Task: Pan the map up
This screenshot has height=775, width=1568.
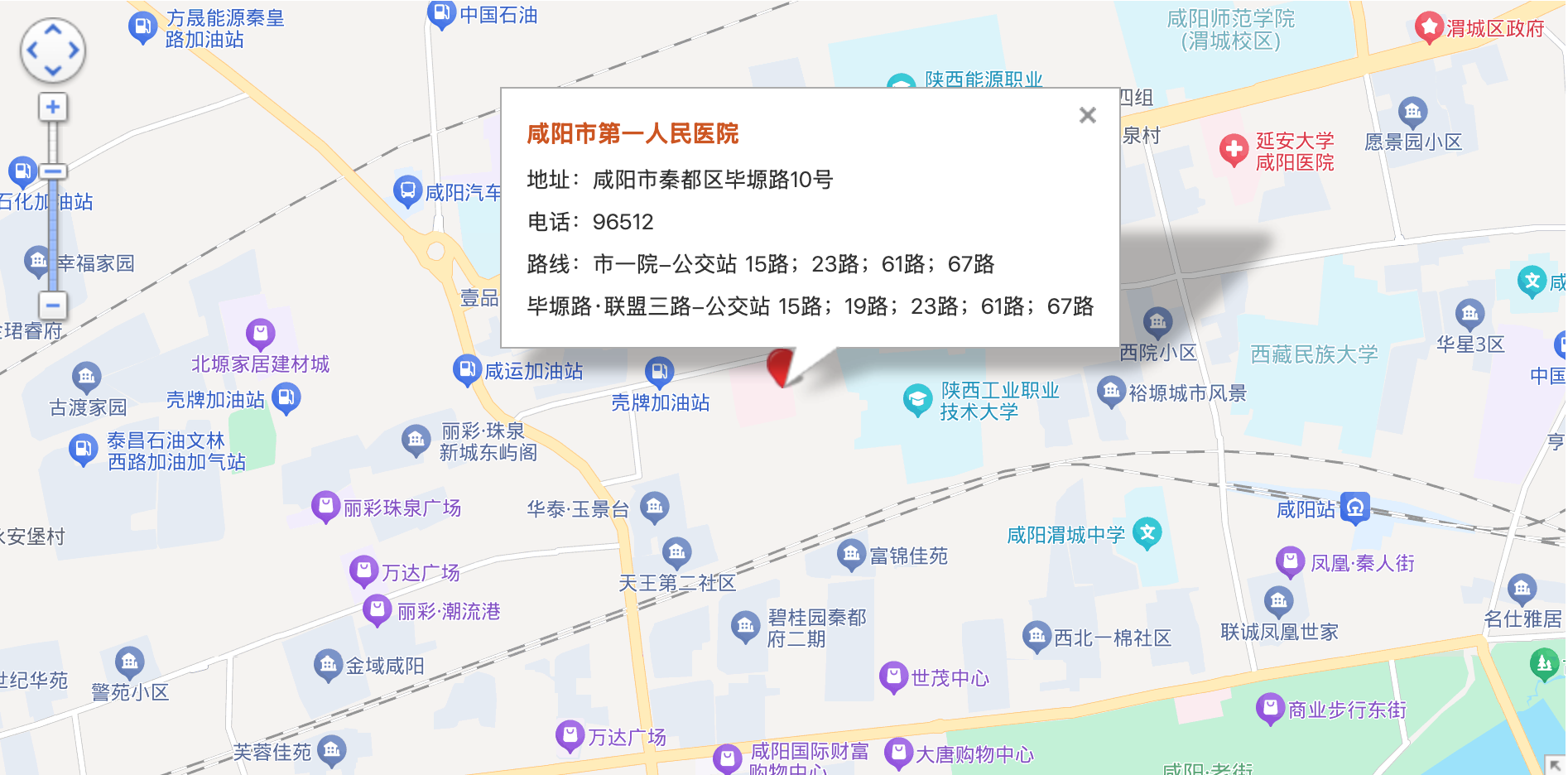Action: [x=53, y=30]
